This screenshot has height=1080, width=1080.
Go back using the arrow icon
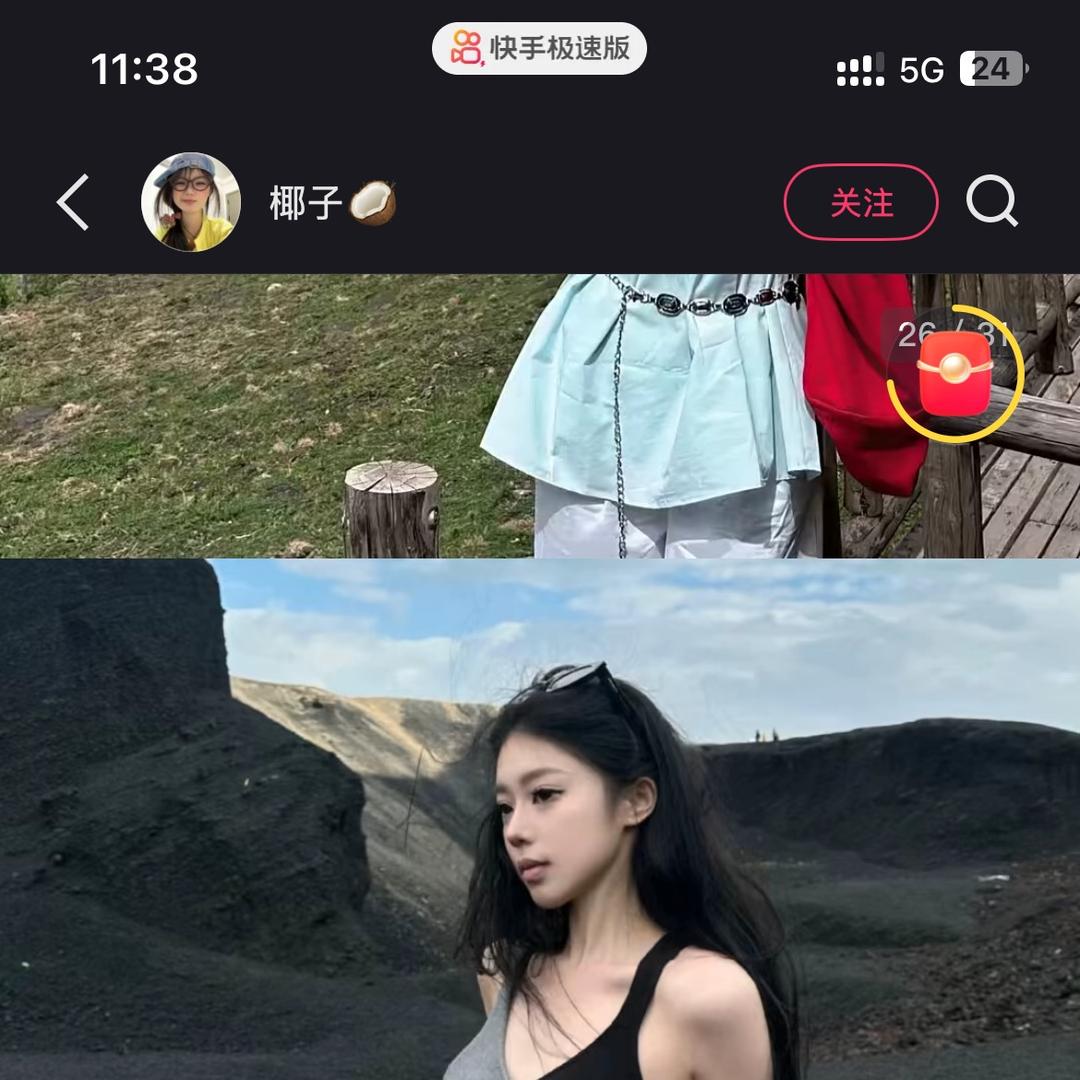73,203
